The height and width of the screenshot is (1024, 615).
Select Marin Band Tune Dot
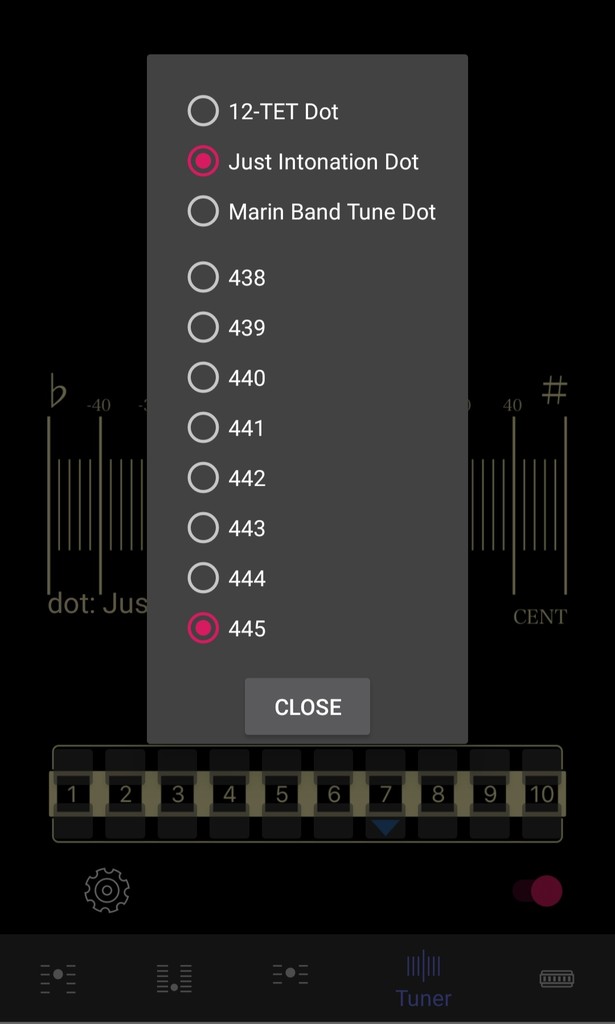312,212
